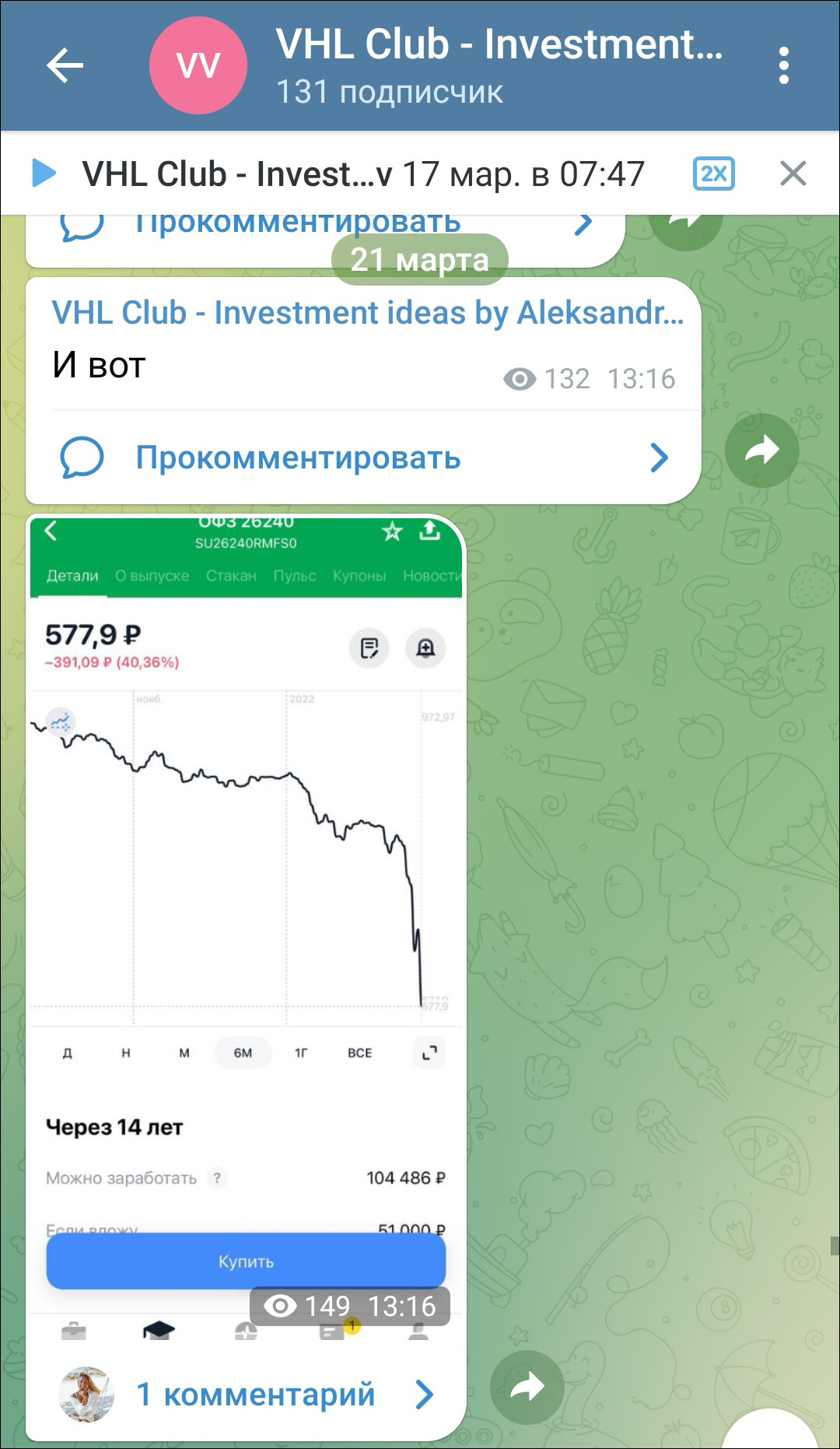Forward the 'И вот' post
Image resolution: width=840 pixels, height=1449 pixels.
coord(761,451)
